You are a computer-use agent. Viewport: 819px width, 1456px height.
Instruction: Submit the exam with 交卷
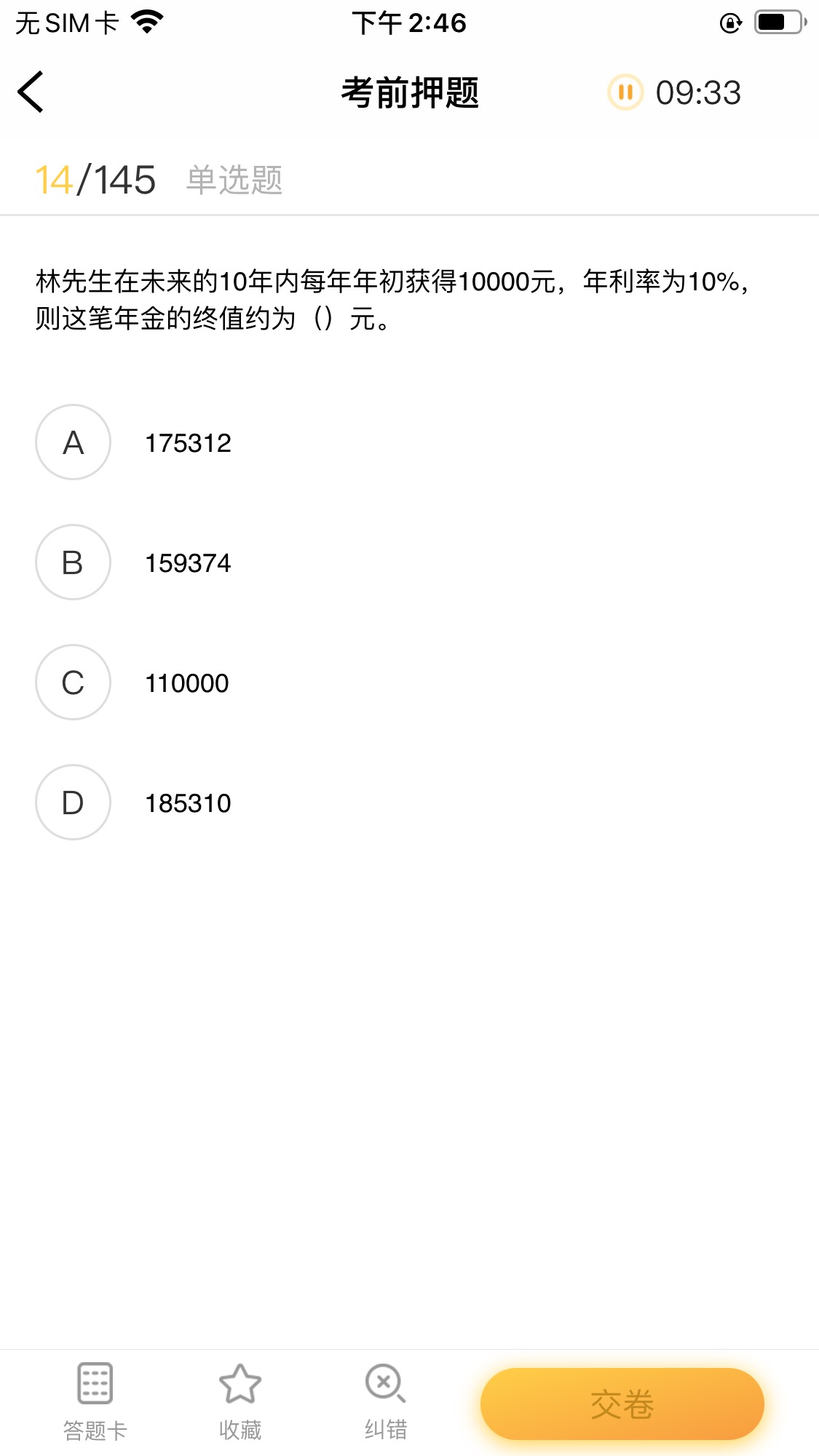pos(622,1404)
